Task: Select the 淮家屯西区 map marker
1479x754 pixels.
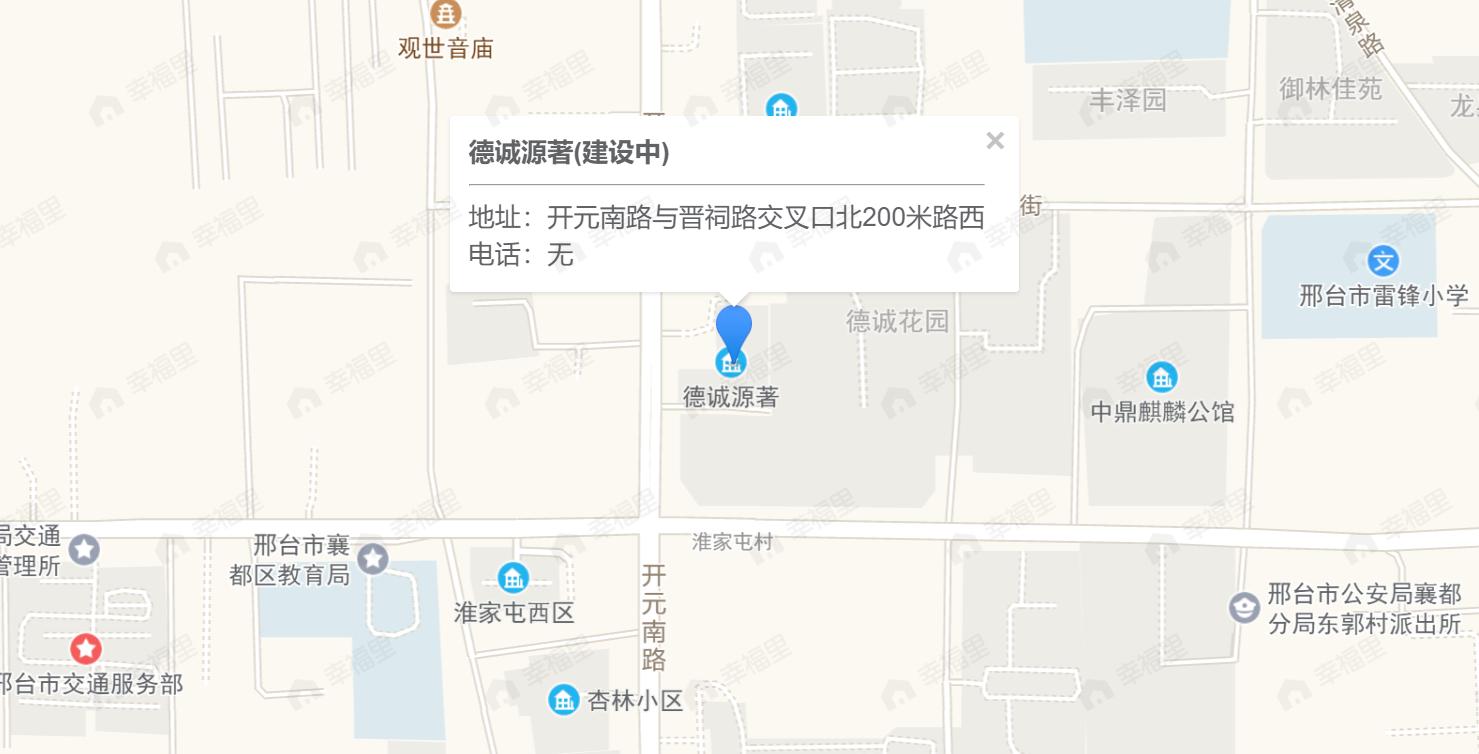Action: [x=513, y=577]
